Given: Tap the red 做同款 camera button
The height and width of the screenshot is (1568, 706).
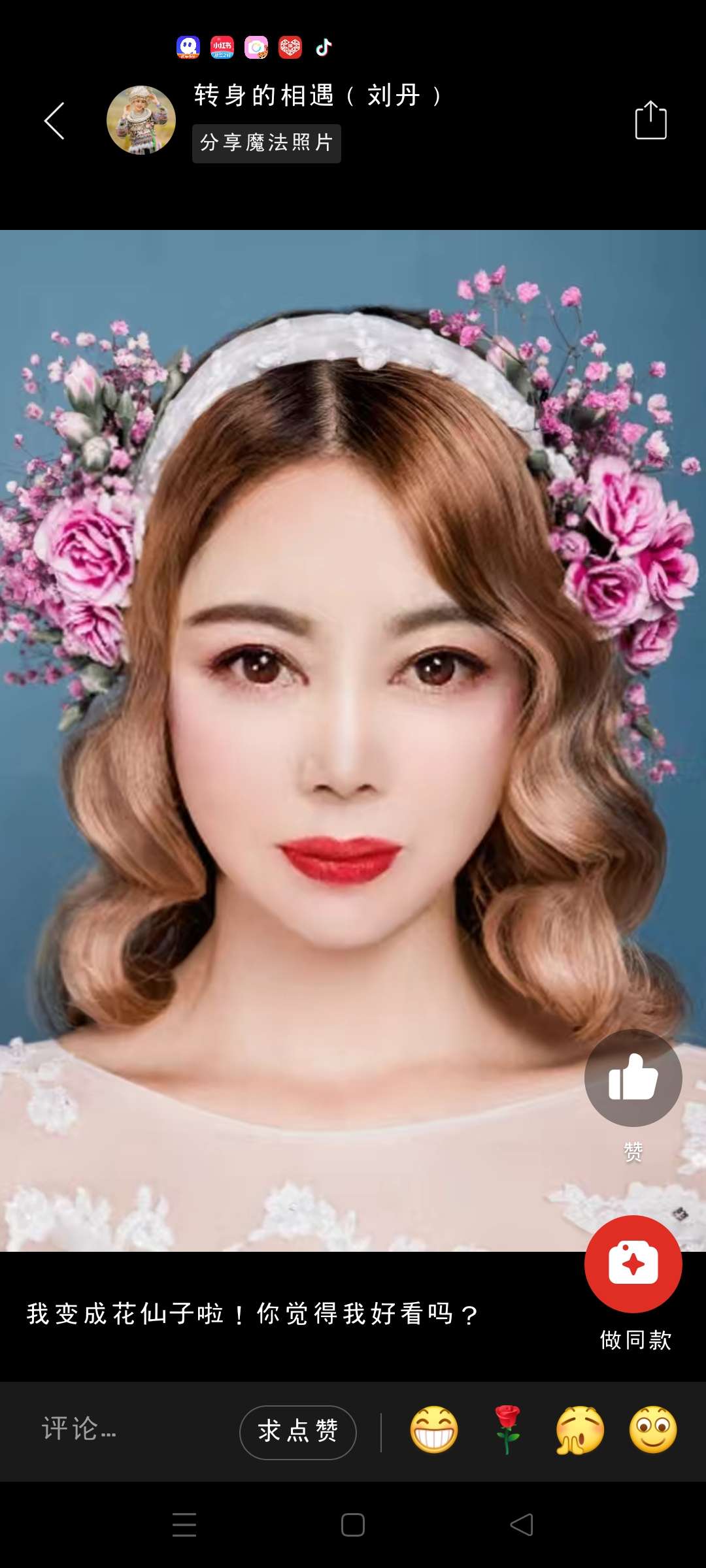Looking at the screenshot, I should coord(633,1264).
